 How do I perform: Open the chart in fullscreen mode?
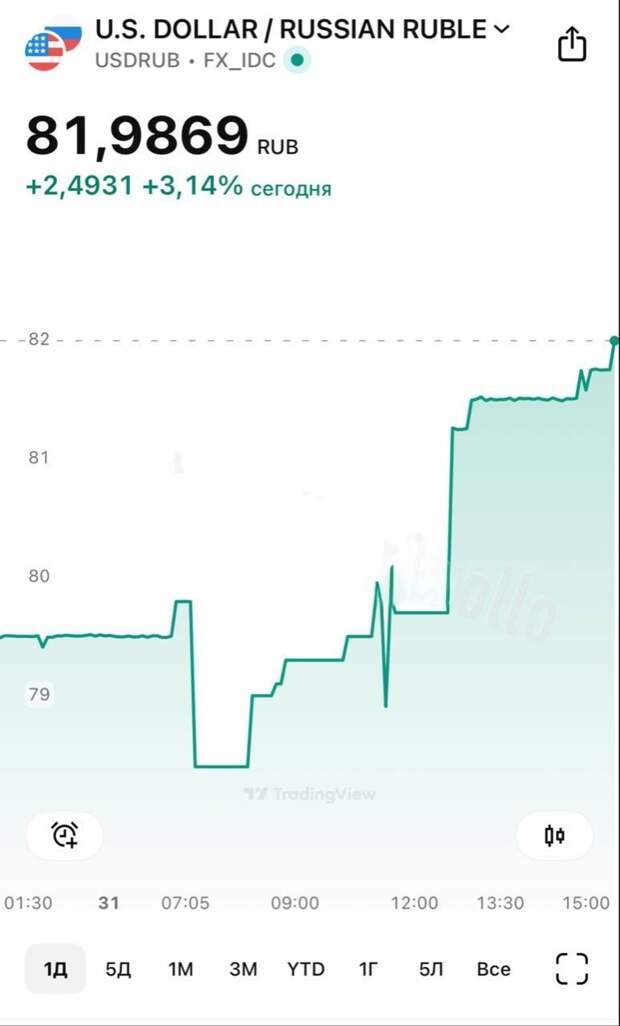571,969
